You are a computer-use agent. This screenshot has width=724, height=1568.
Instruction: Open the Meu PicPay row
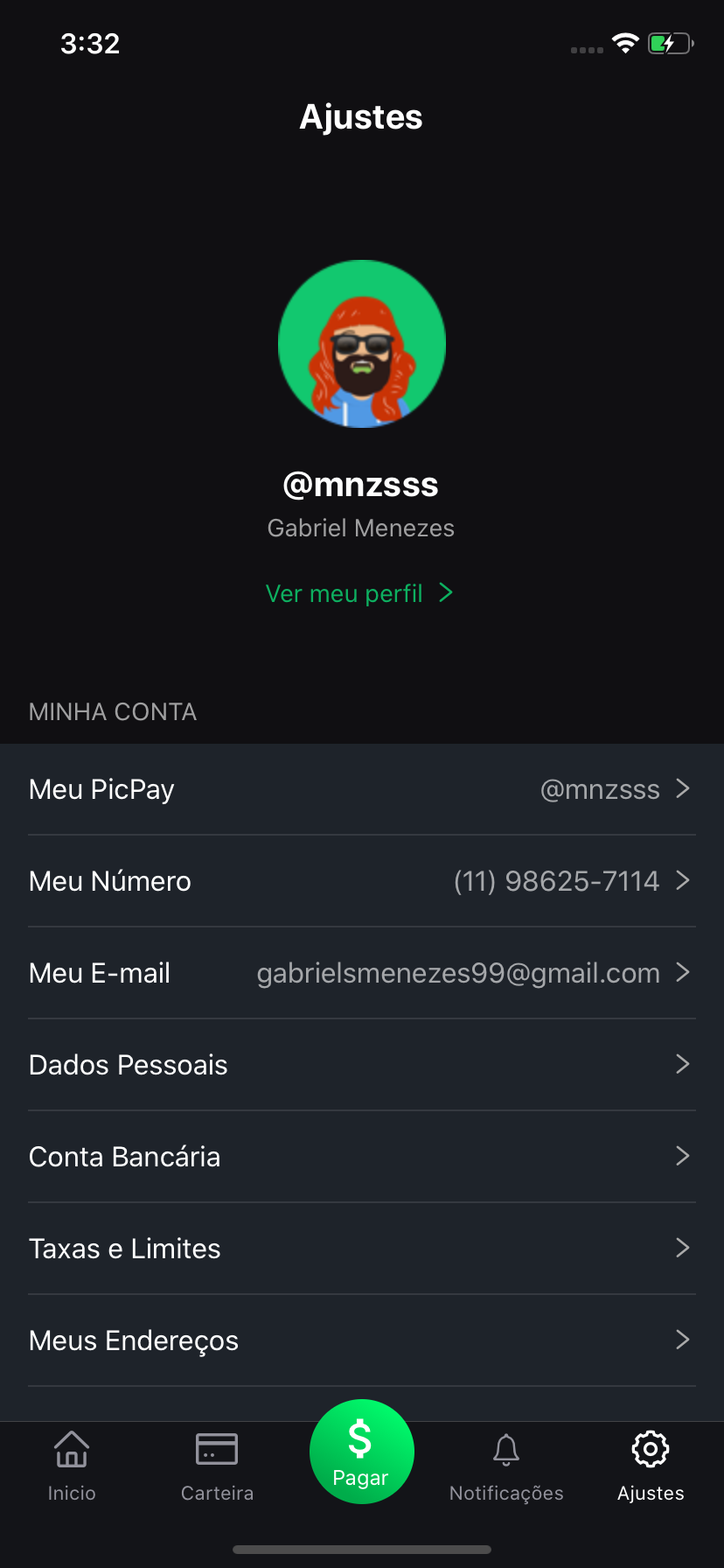362,789
